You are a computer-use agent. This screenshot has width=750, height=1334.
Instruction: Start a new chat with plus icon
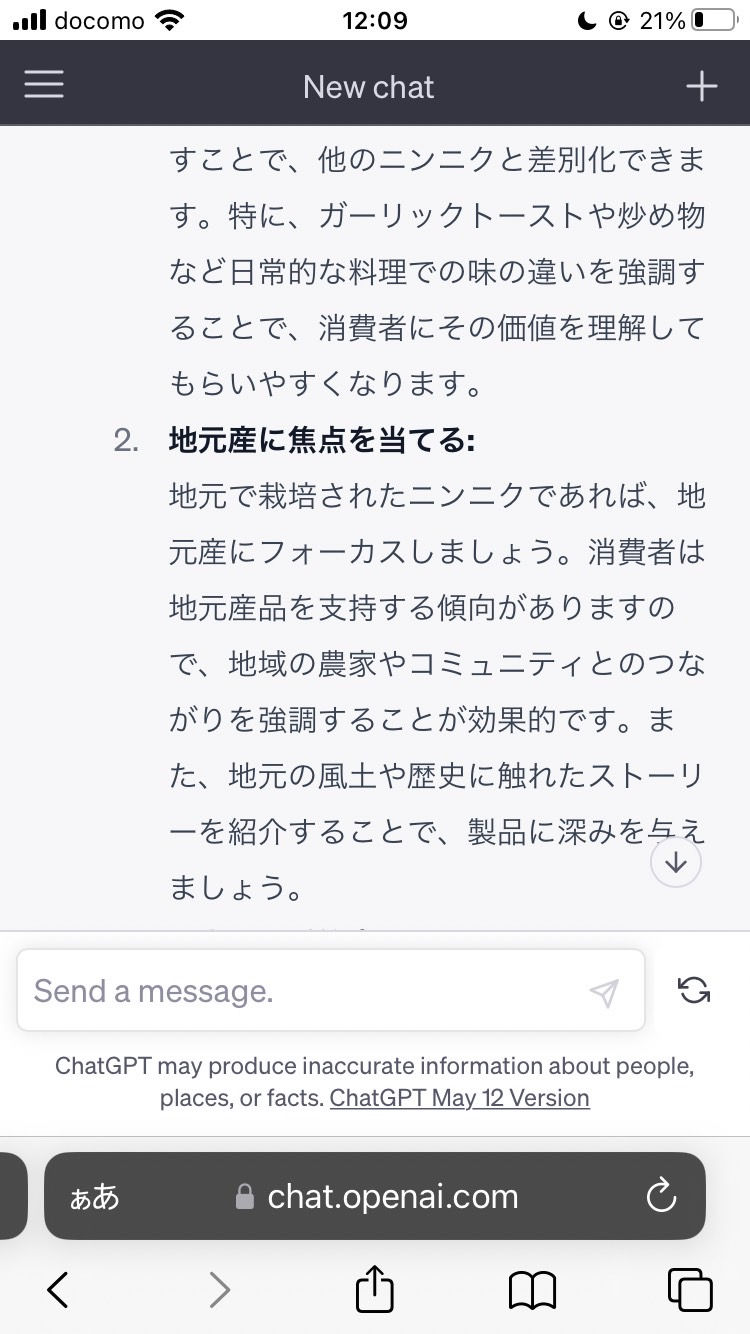(702, 86)
